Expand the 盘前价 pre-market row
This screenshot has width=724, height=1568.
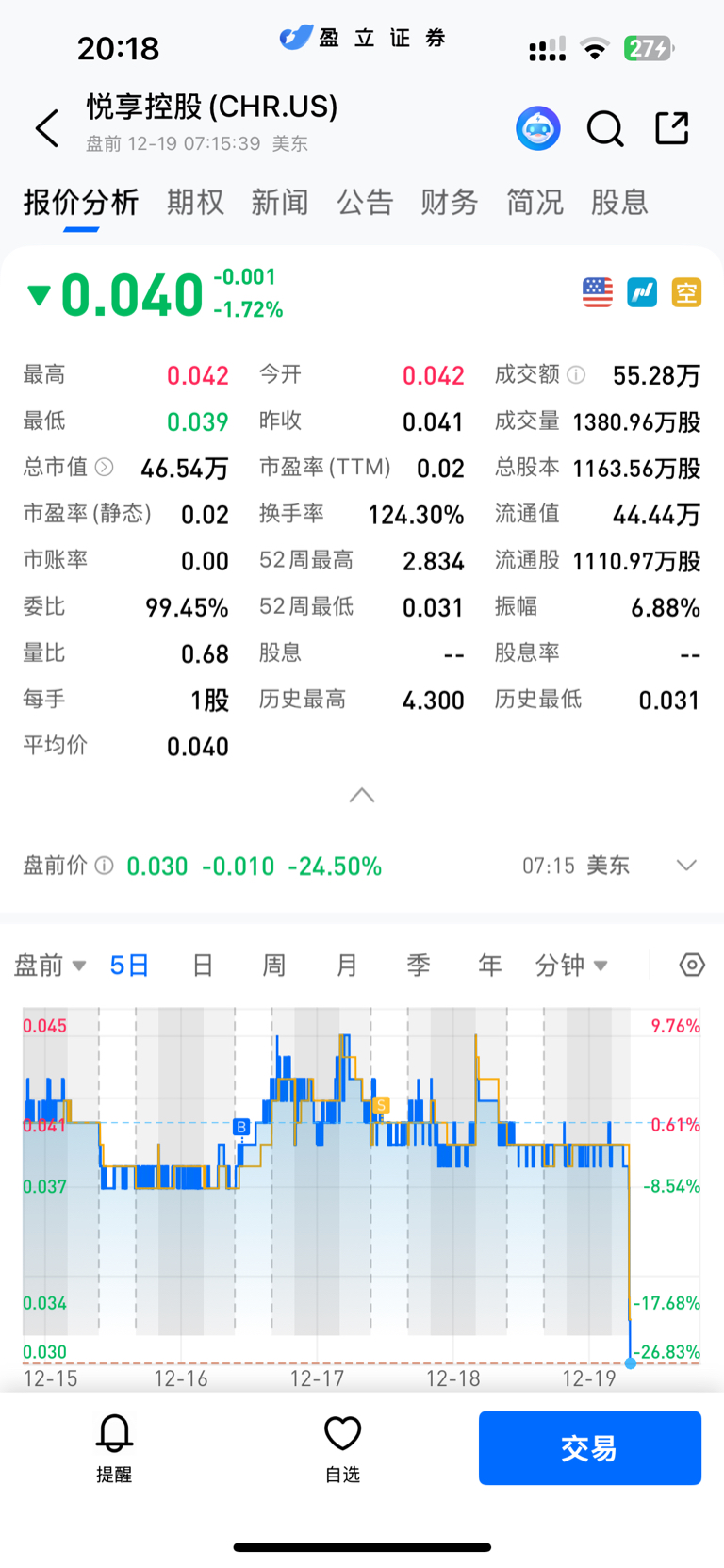686,866
